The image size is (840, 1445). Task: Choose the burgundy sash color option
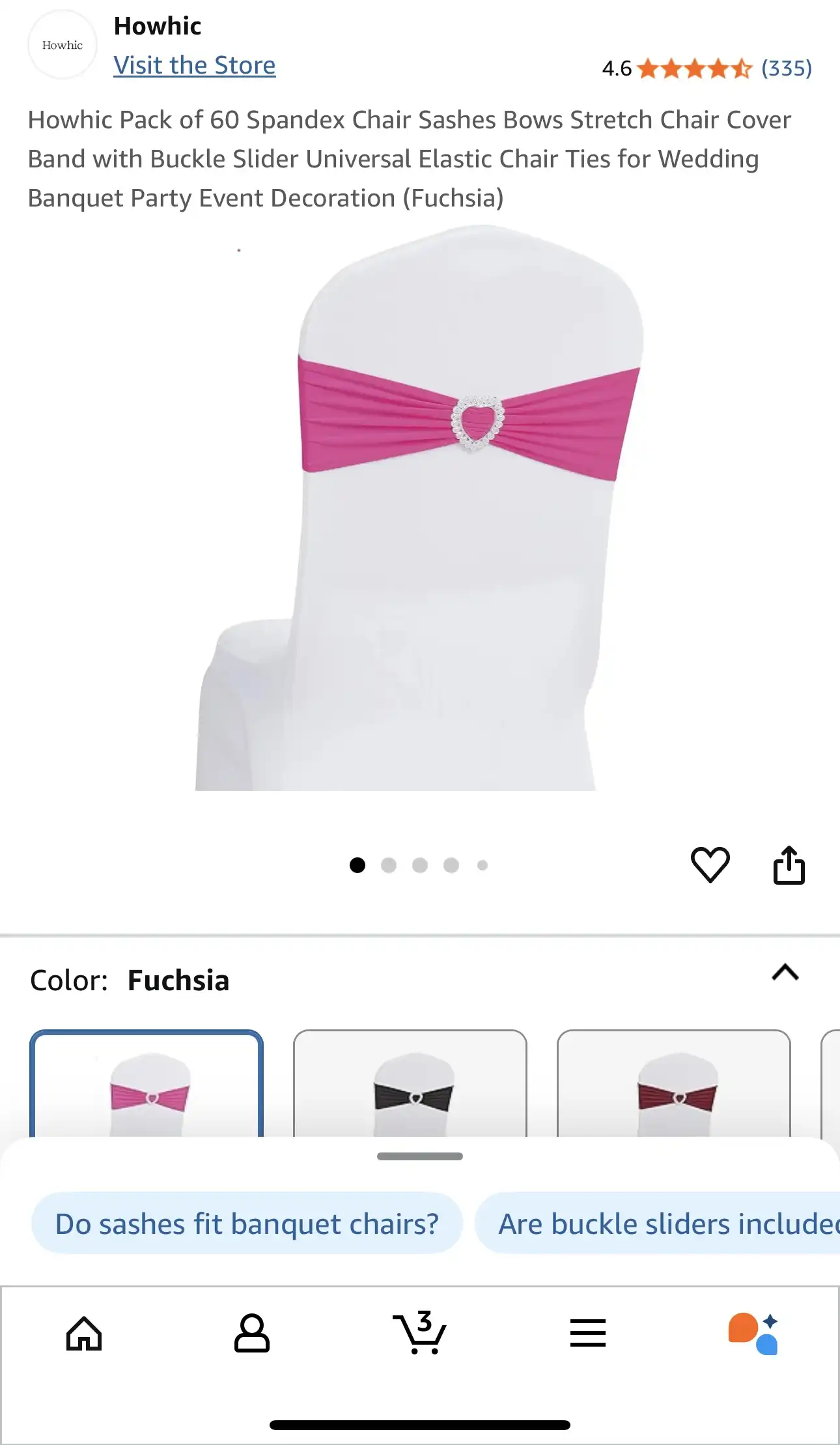click(x=674, y=1085)
